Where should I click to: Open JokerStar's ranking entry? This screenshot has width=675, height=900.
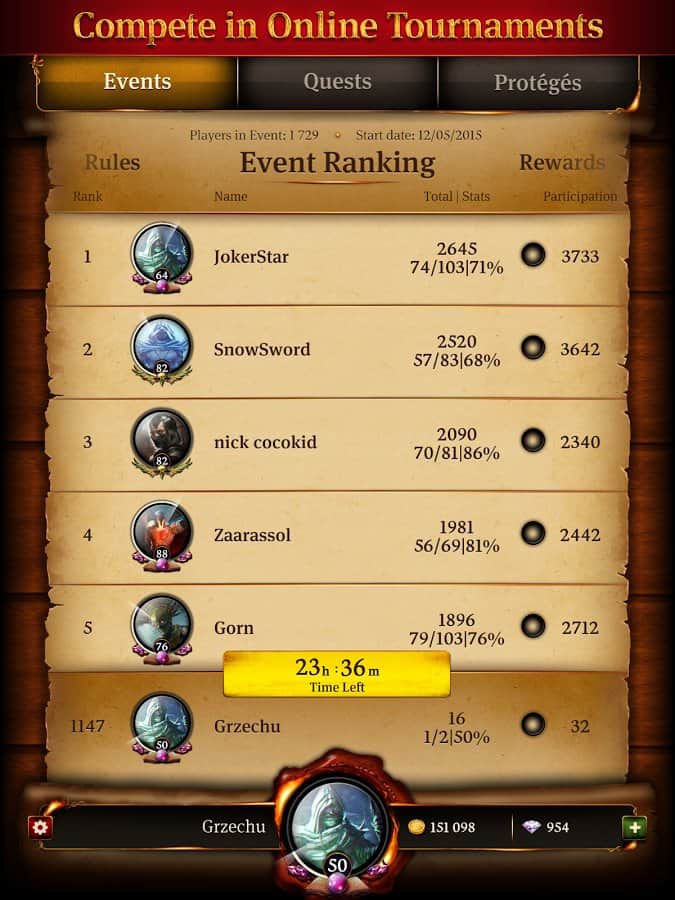pos(337,257)
